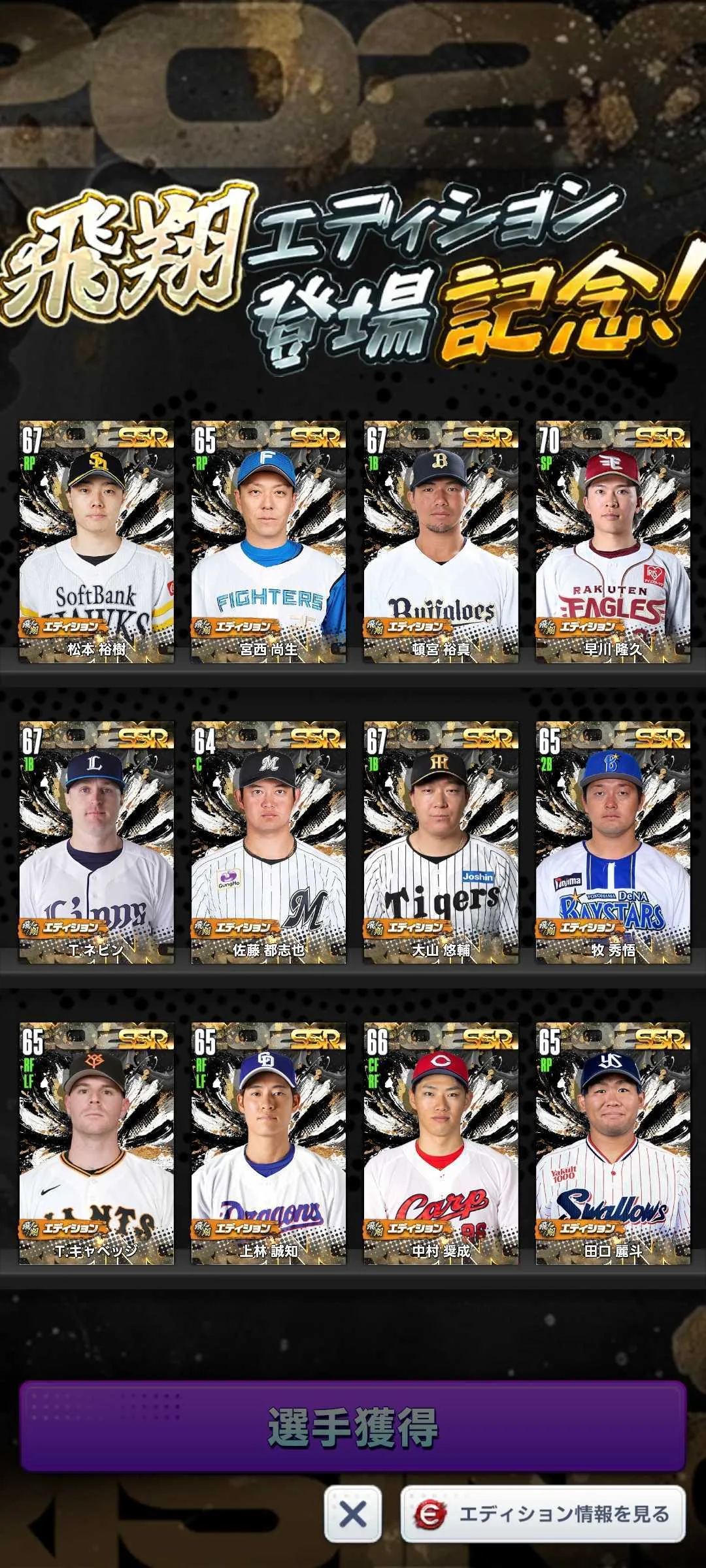The image size is (706, 1568).
Task: Open エディション情報を見る
Action: coord(543,1514)
